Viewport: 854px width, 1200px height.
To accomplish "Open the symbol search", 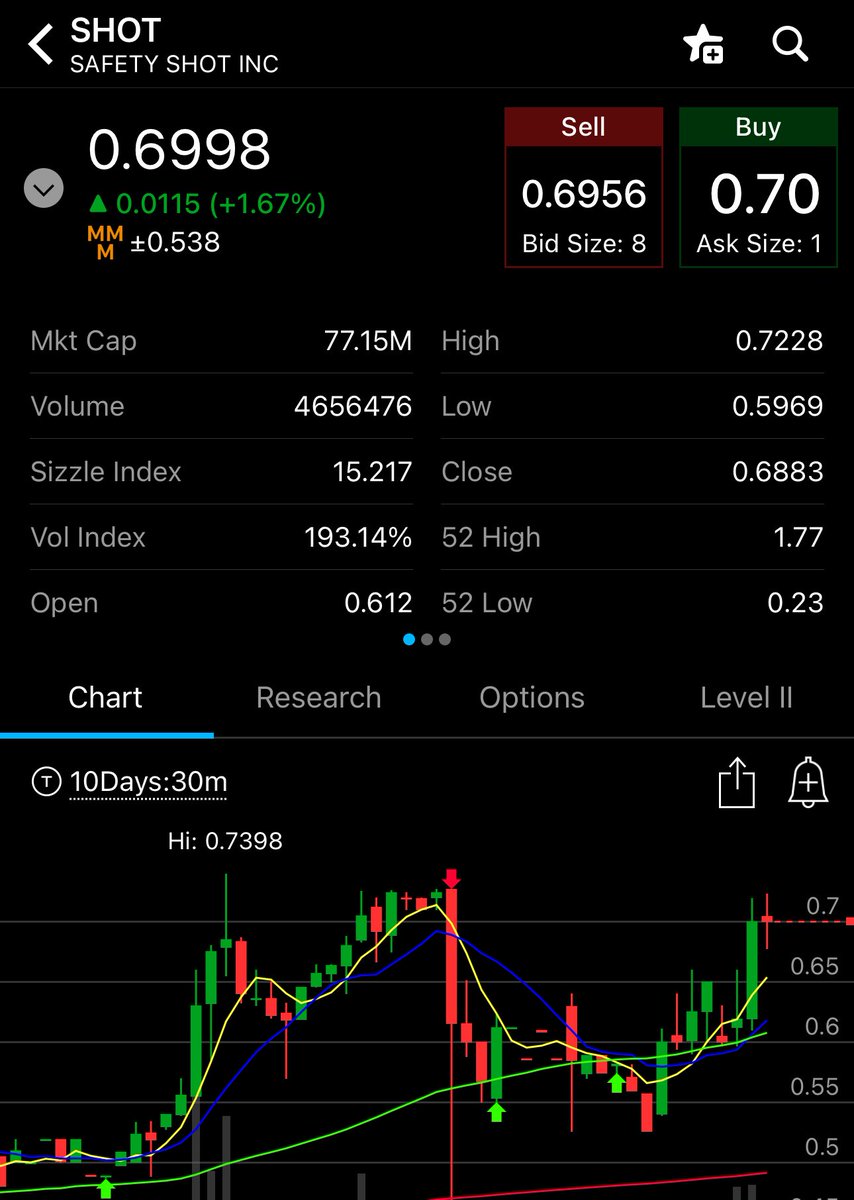I will [790, 44].
